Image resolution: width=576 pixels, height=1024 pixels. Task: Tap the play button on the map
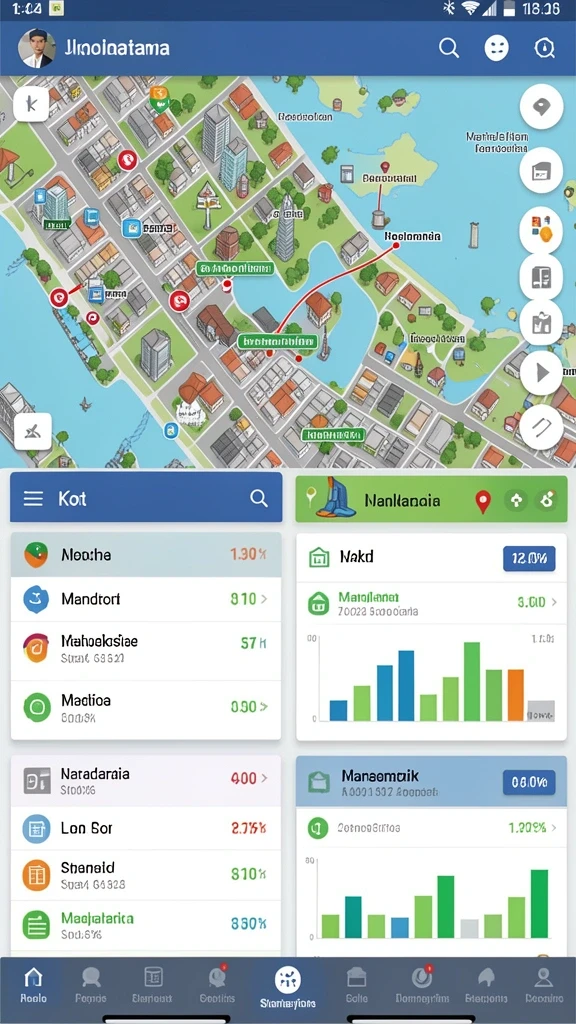click(541, 373)
